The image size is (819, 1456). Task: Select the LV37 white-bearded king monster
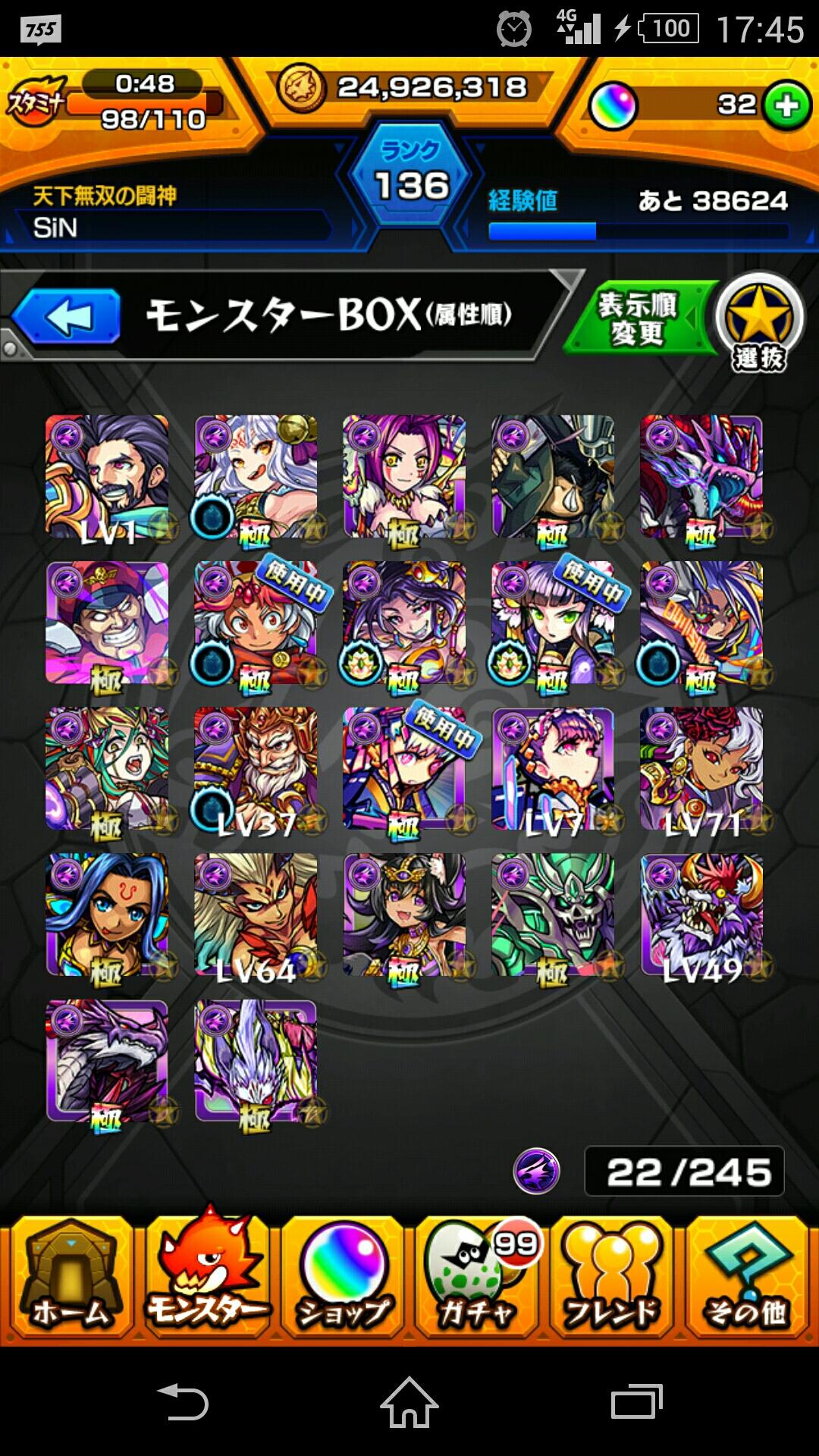point(256,769)
